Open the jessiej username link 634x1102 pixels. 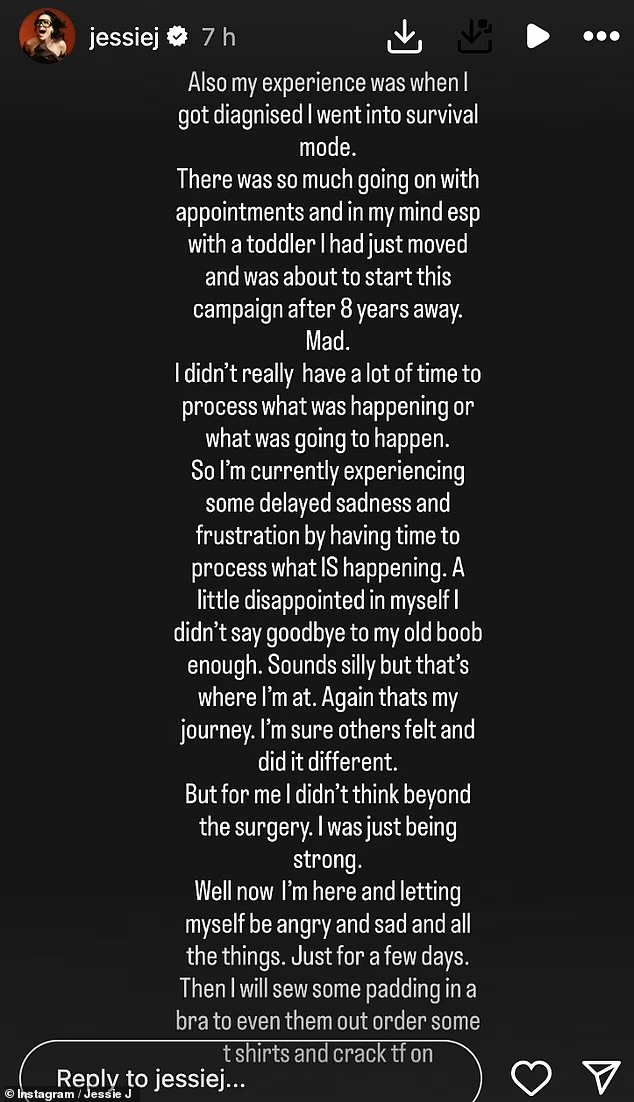pos(125,37)
